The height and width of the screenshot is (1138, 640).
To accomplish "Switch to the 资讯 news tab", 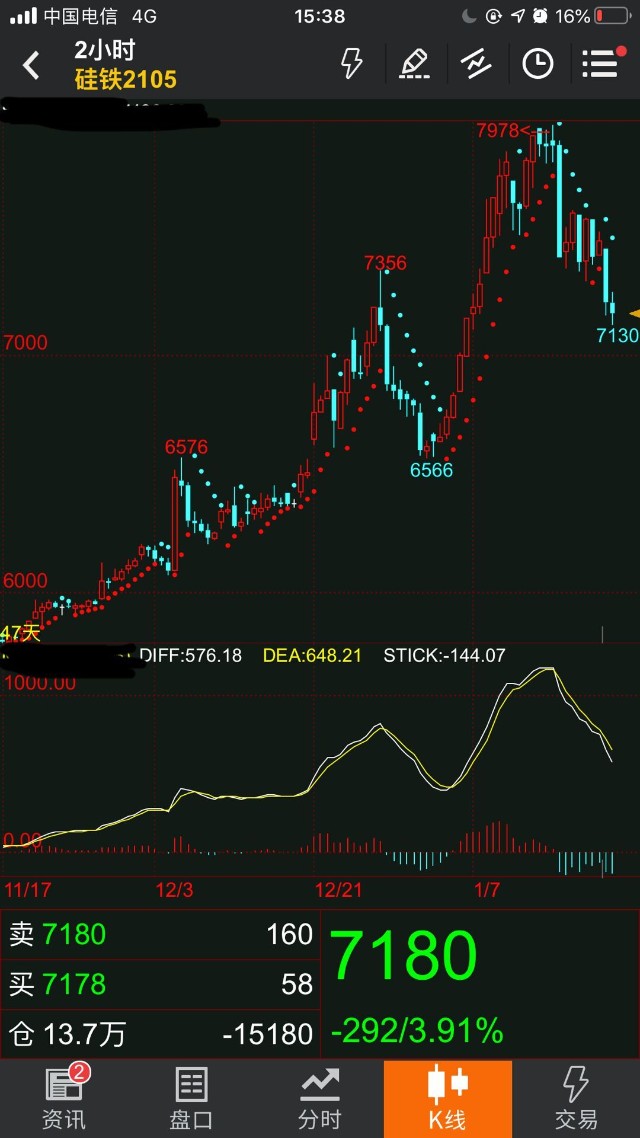I will pos(64,1098).
